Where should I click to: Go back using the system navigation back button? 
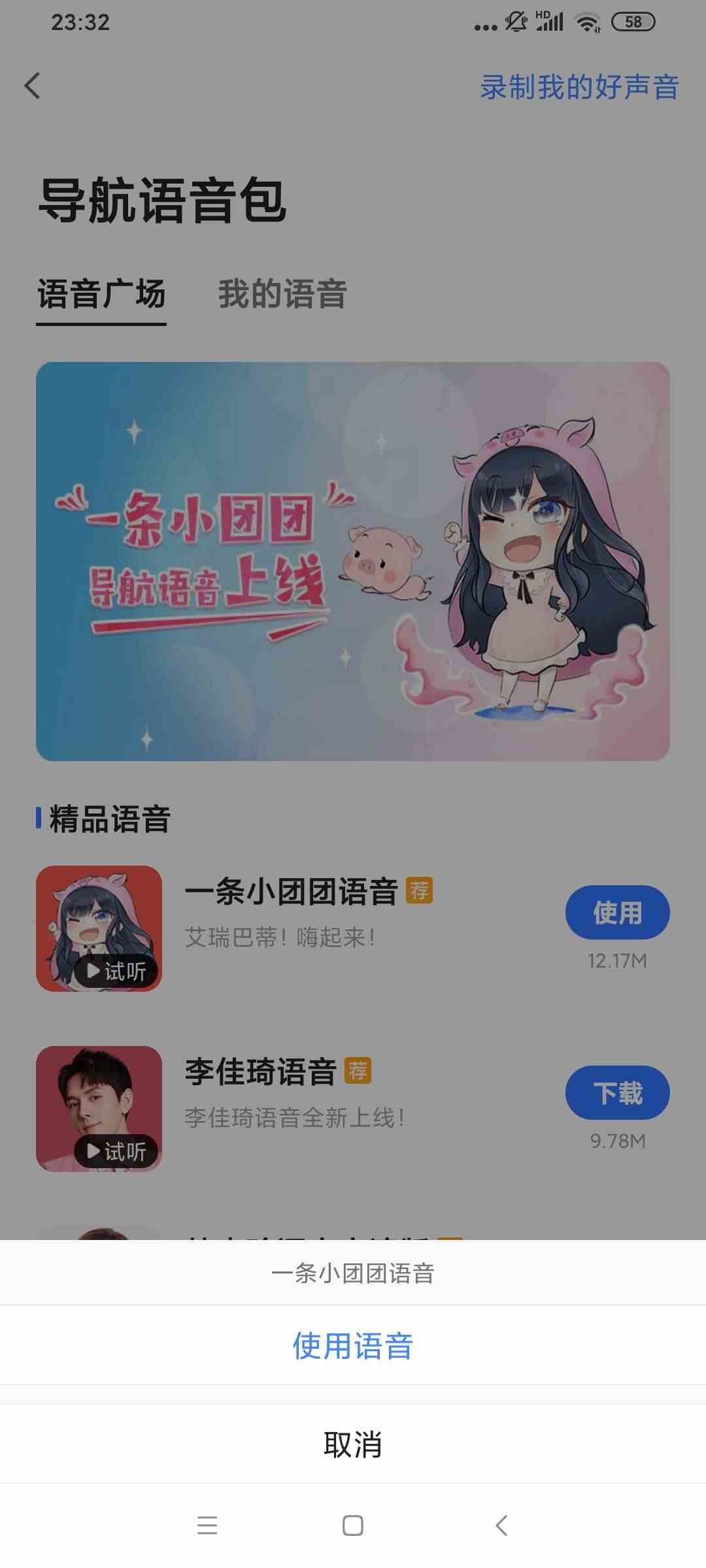click(501, 1526)
